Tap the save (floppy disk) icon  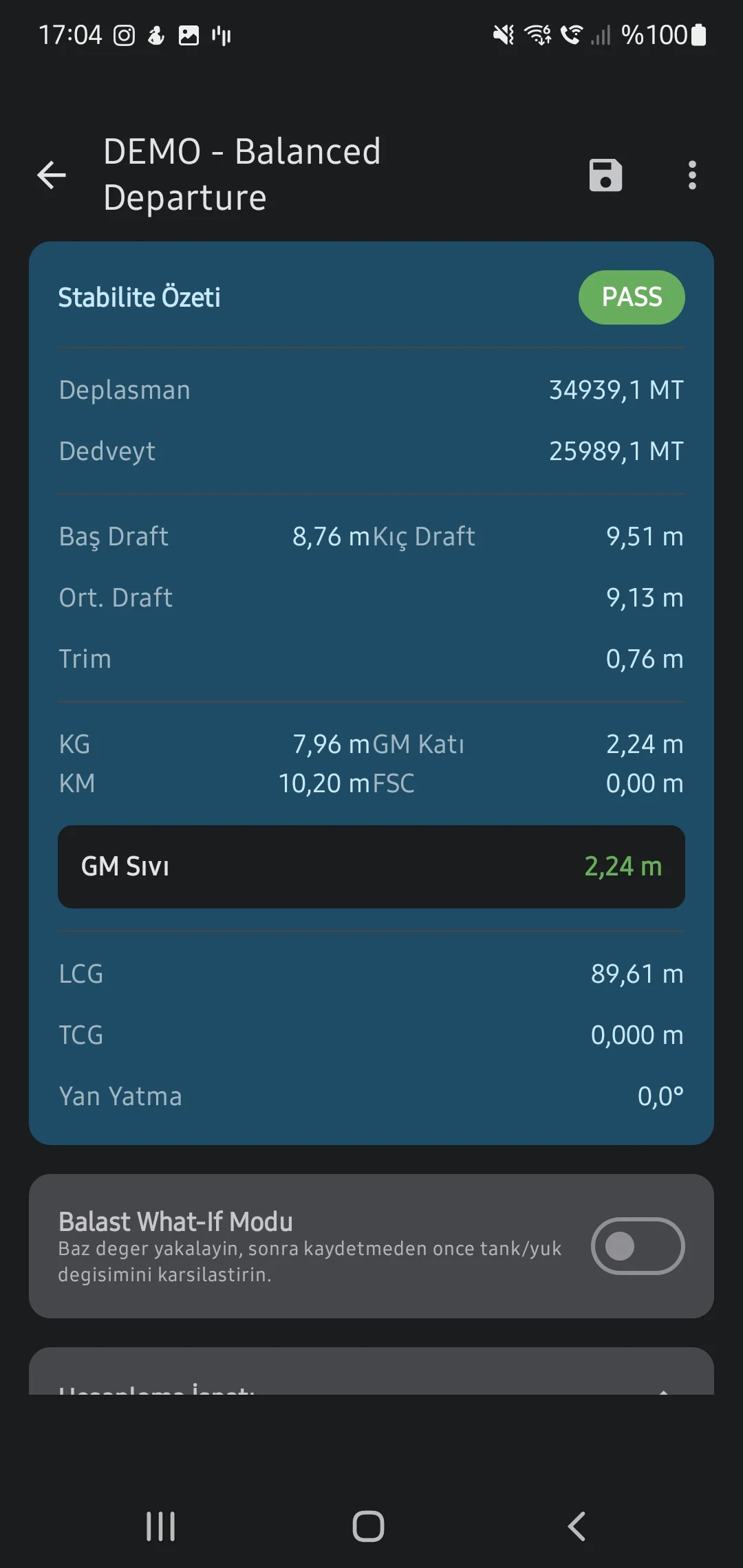[x=605, y=175]
